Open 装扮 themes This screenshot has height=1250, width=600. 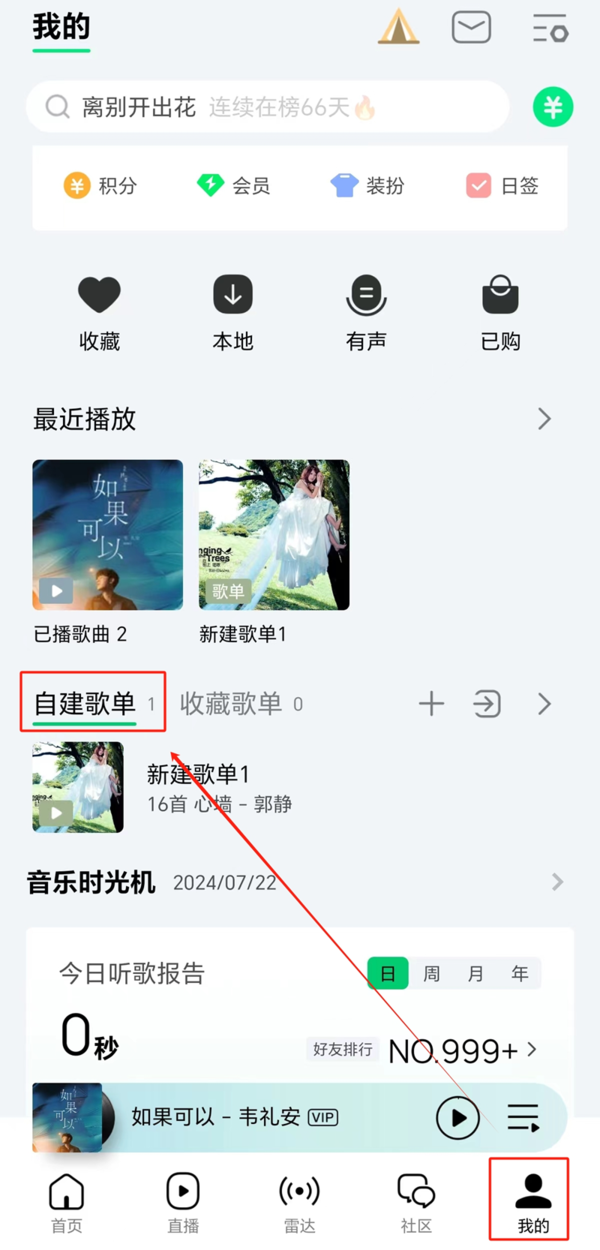point(366,186)
